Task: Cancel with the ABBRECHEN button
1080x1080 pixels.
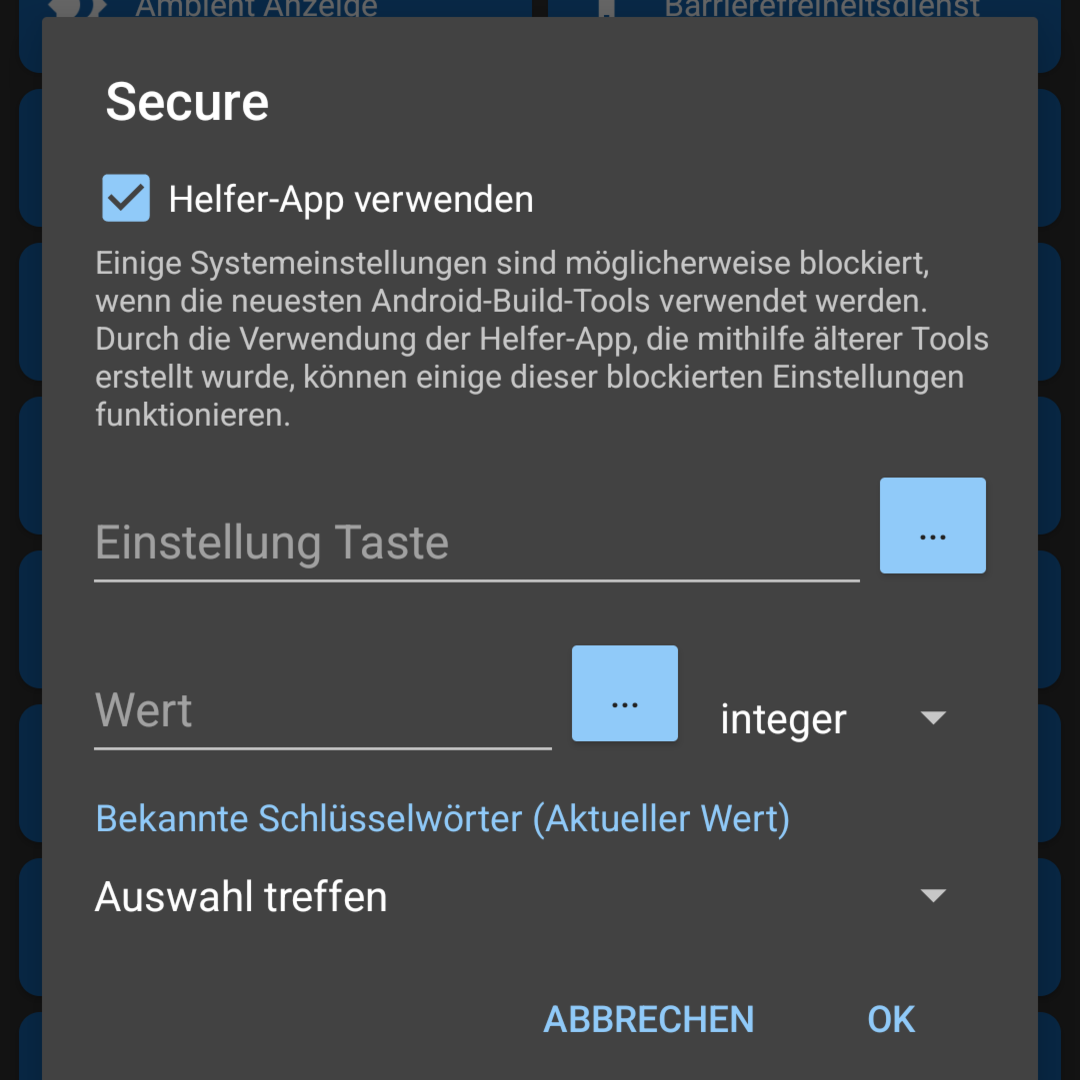Action: coord(649,1019)
